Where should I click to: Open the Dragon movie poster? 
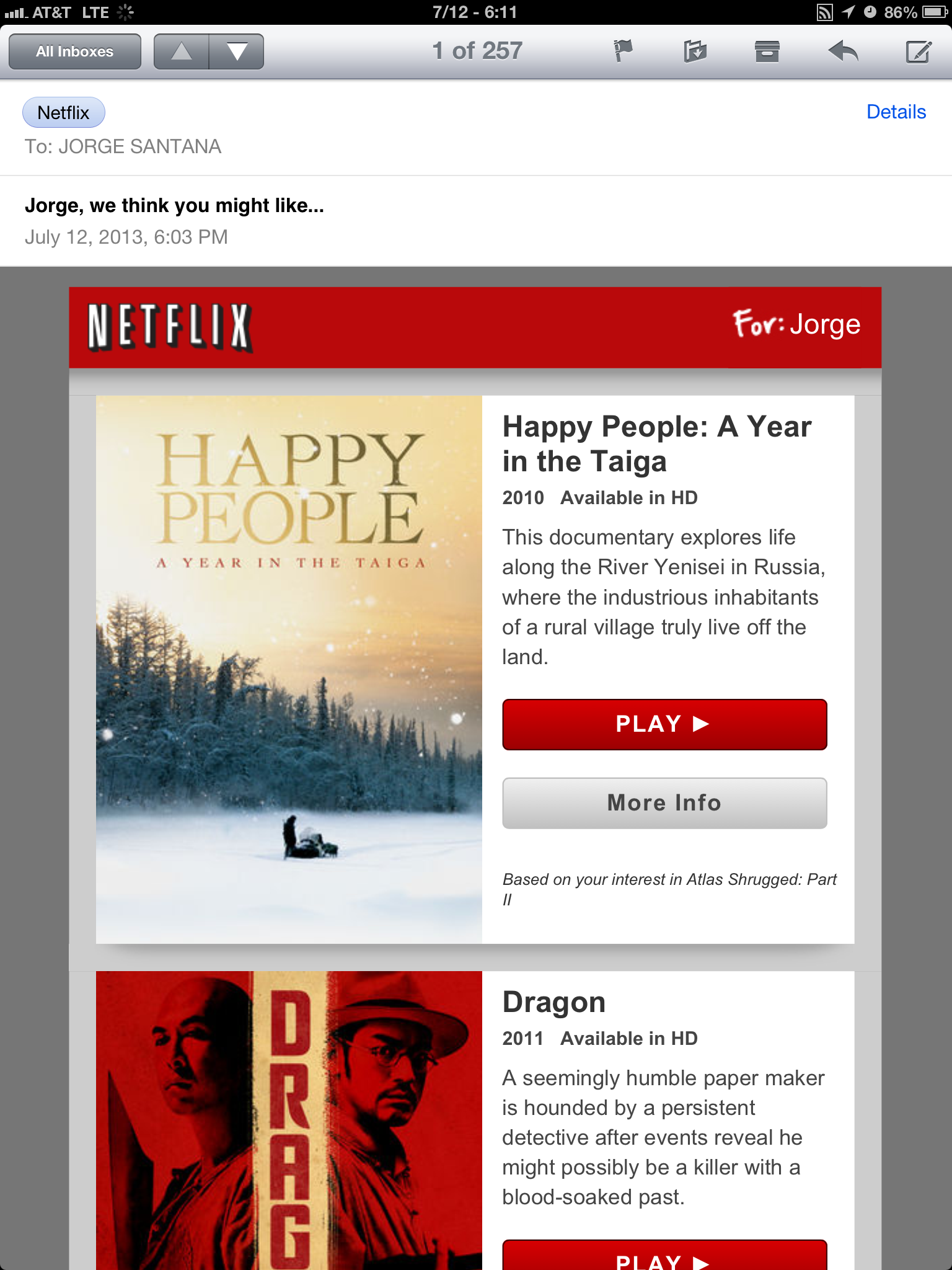289,1120
